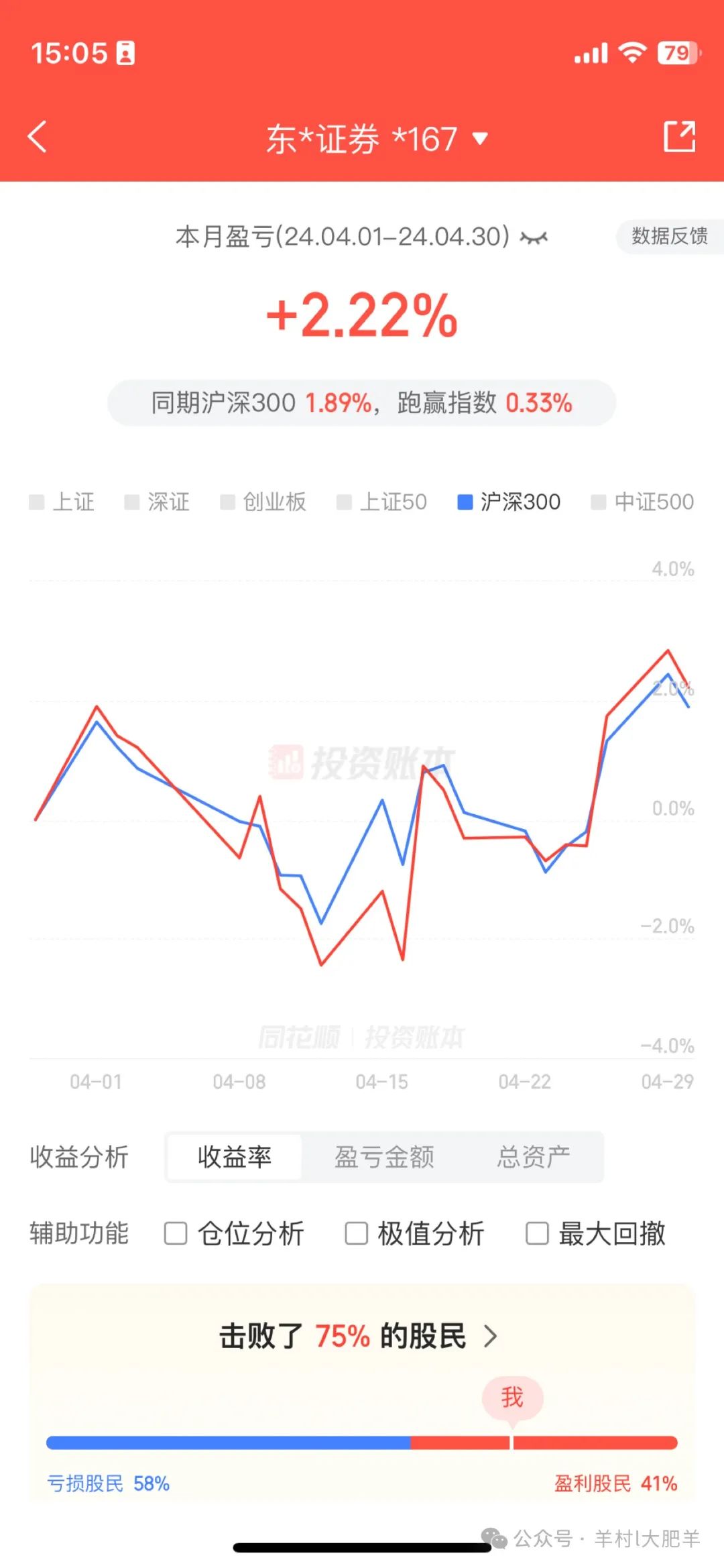724x1568 pixels.
Task: Switch to the 盈亏金额 tab
Action: coord(384,1157)
